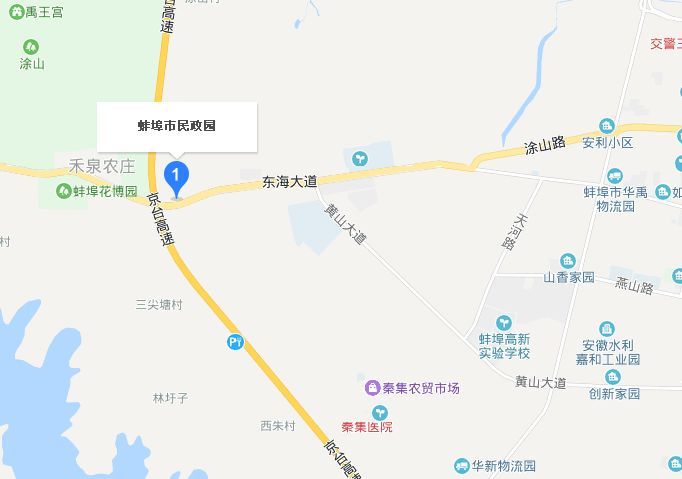682x479 pixels.
Task: Tap the blue marker numbered 1
Action: pos(177,178)
